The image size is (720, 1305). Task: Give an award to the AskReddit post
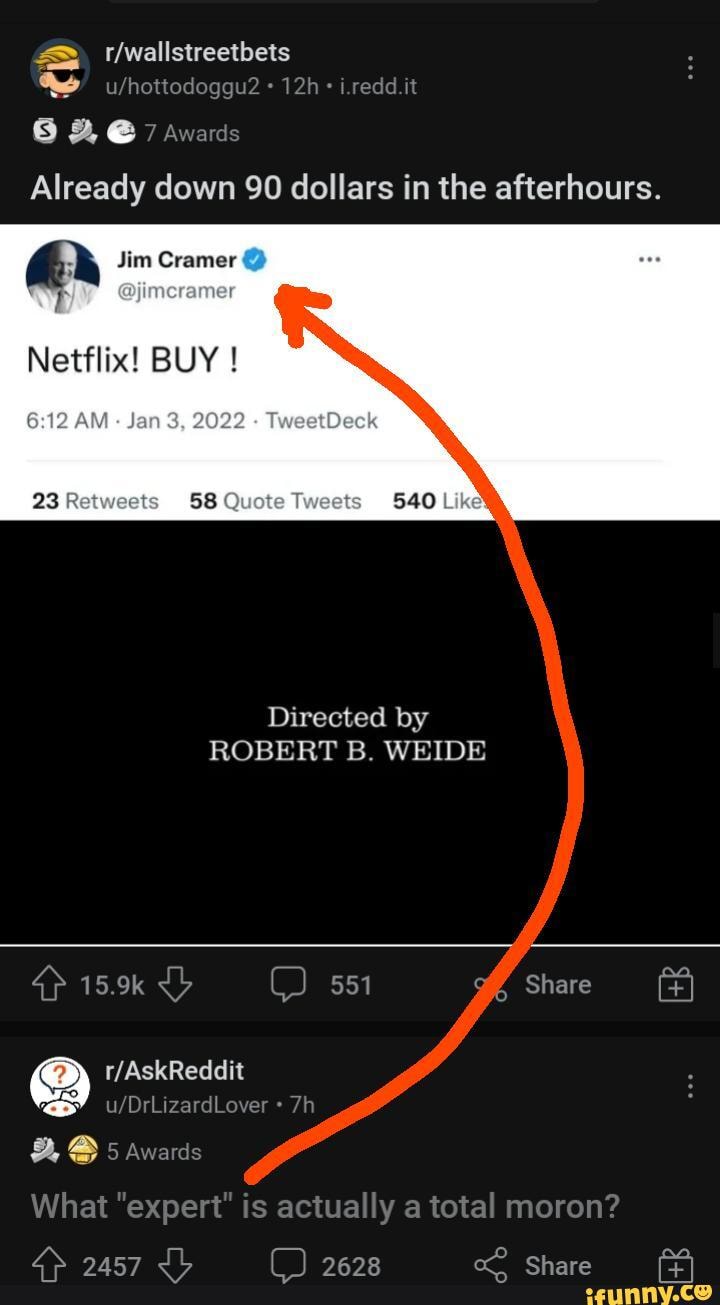tap(675, 1266)
